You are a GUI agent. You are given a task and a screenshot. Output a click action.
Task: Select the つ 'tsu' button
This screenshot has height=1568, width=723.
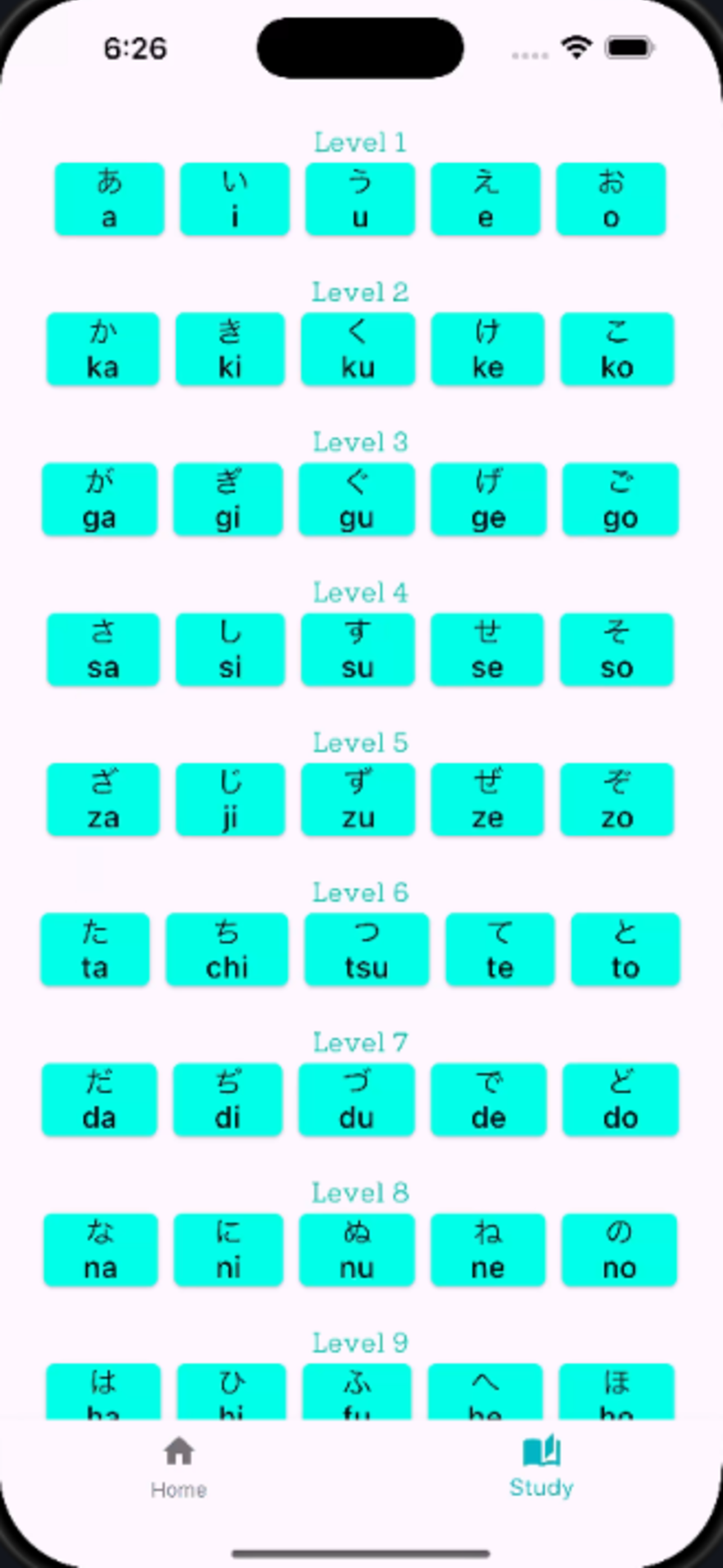367,949
